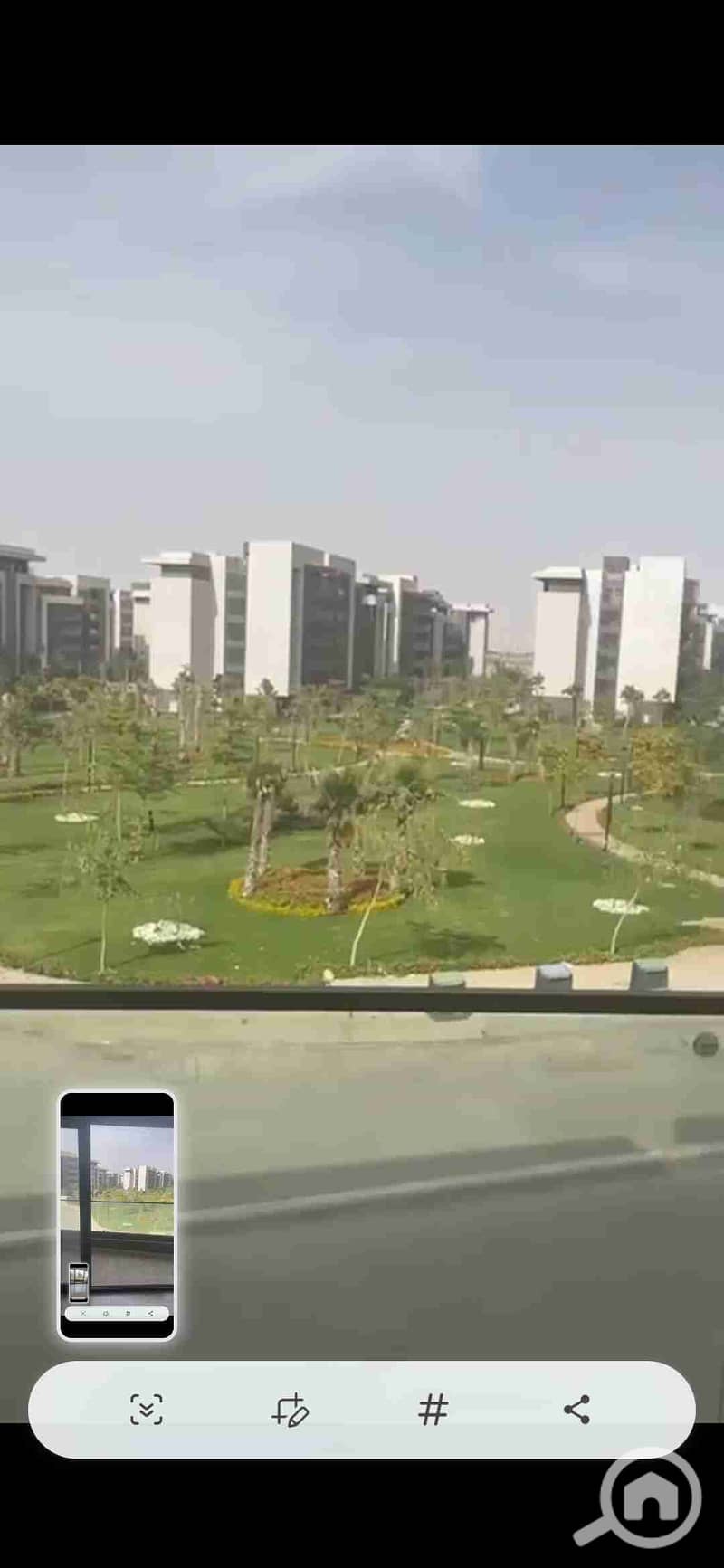Start scroll capture of the screenshot

click(x=147, y=1410)
